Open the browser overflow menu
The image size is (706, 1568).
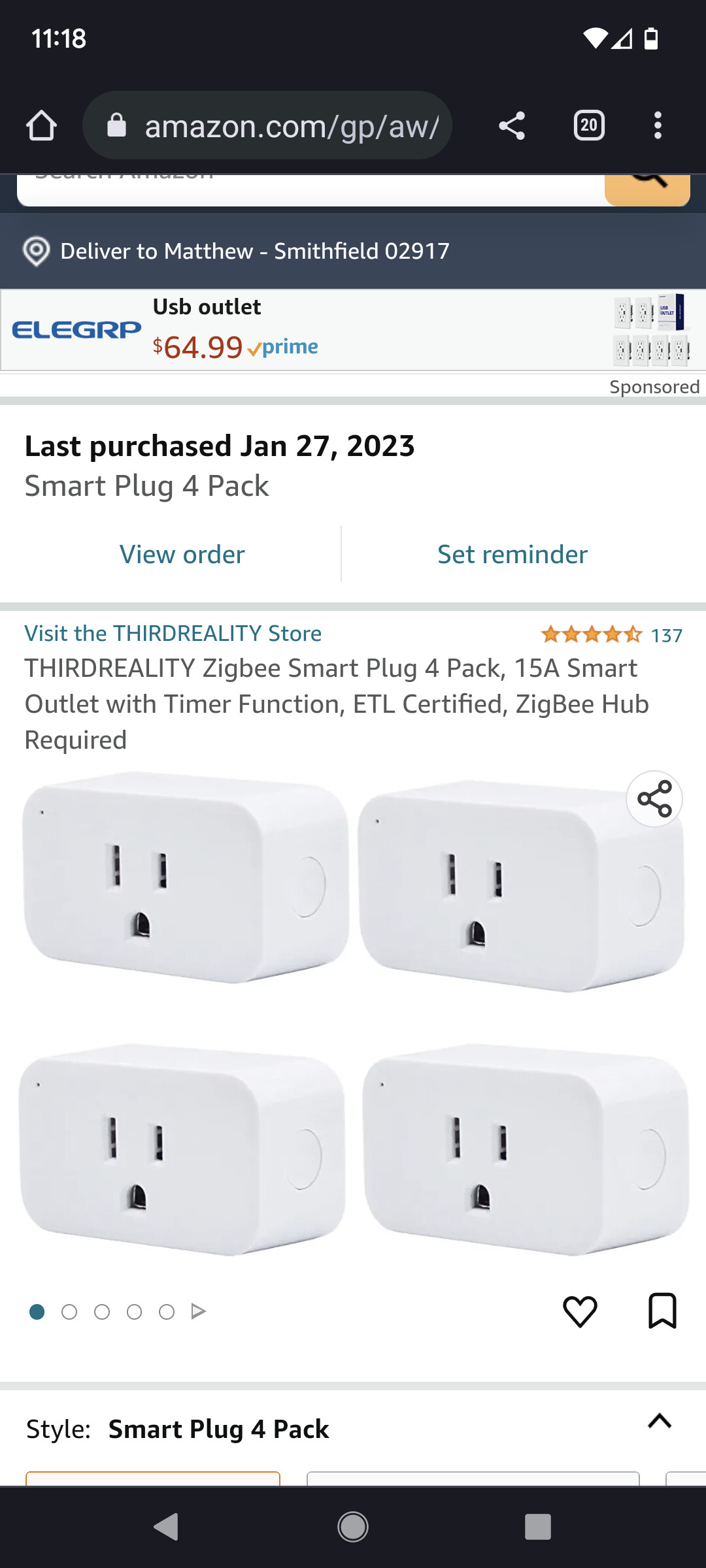pyautogui.click(x=658, y=125)
